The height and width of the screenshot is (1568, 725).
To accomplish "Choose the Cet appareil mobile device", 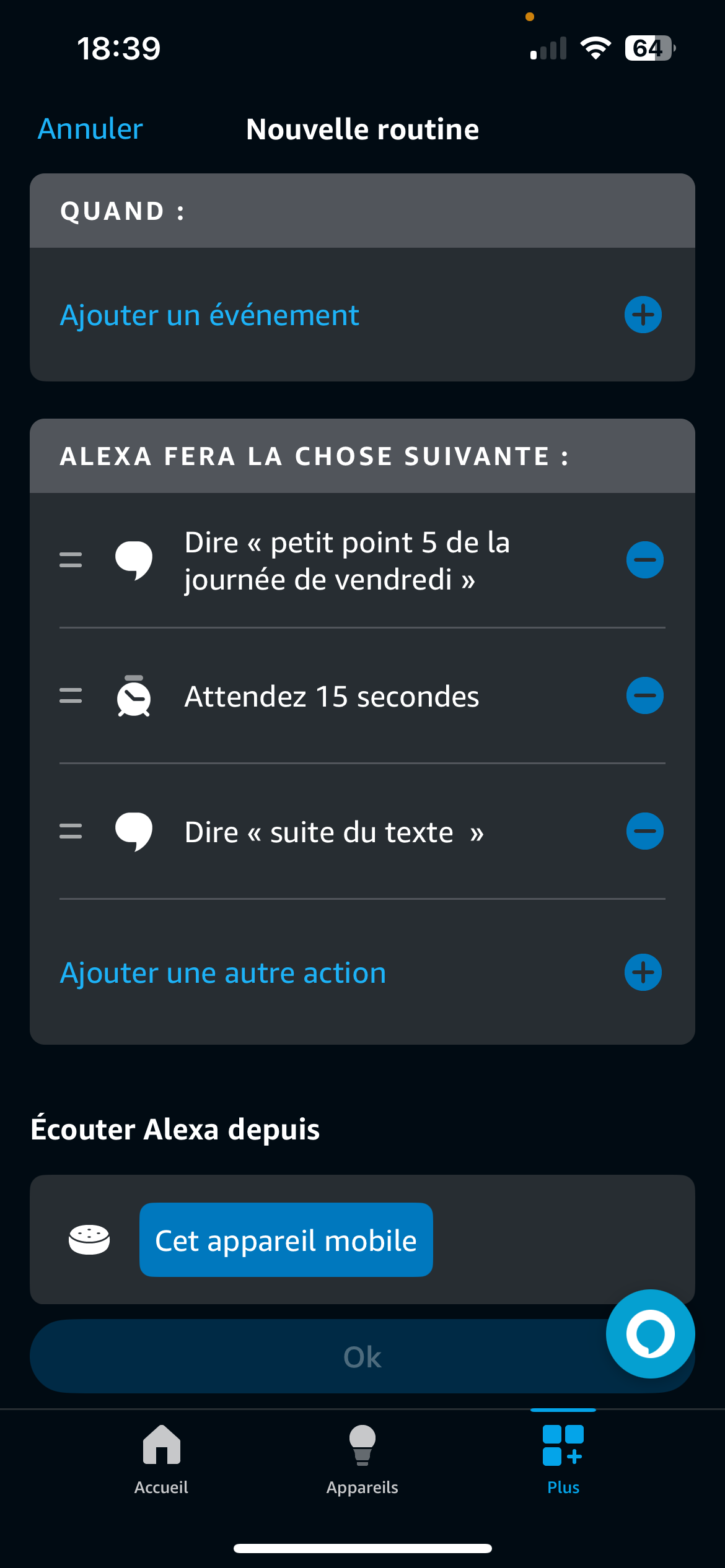I will (286, 1240).
